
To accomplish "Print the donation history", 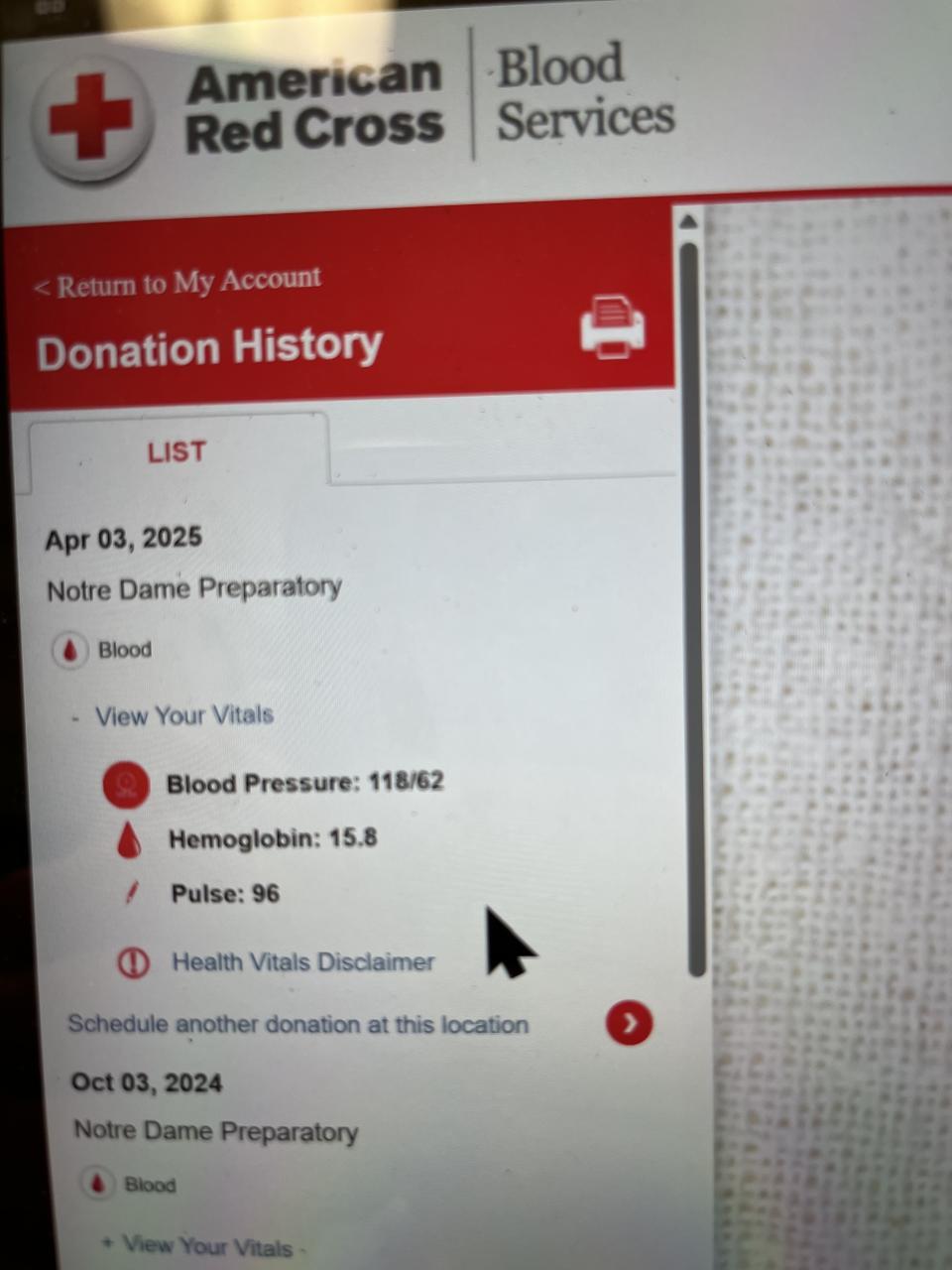I will 612,326.
